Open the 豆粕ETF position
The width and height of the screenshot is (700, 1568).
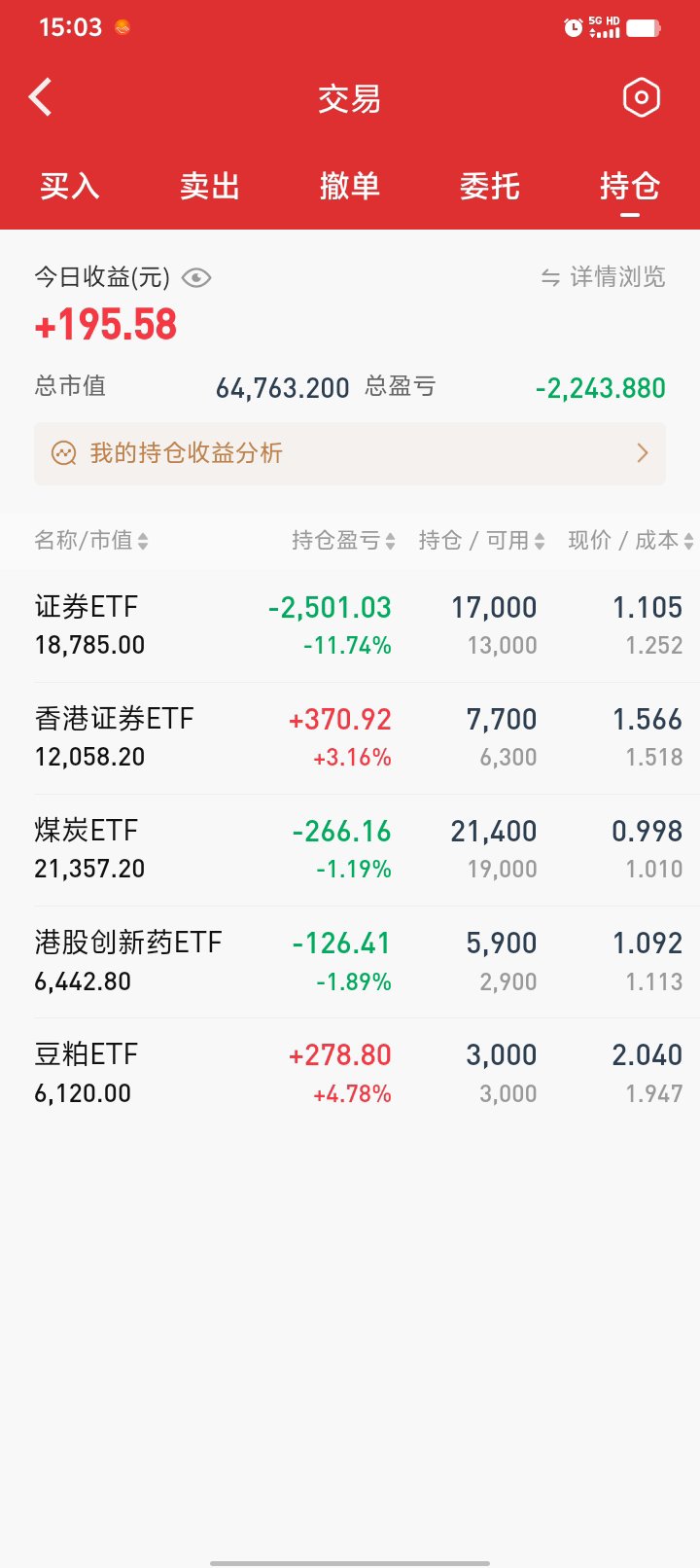[350, 1073]
